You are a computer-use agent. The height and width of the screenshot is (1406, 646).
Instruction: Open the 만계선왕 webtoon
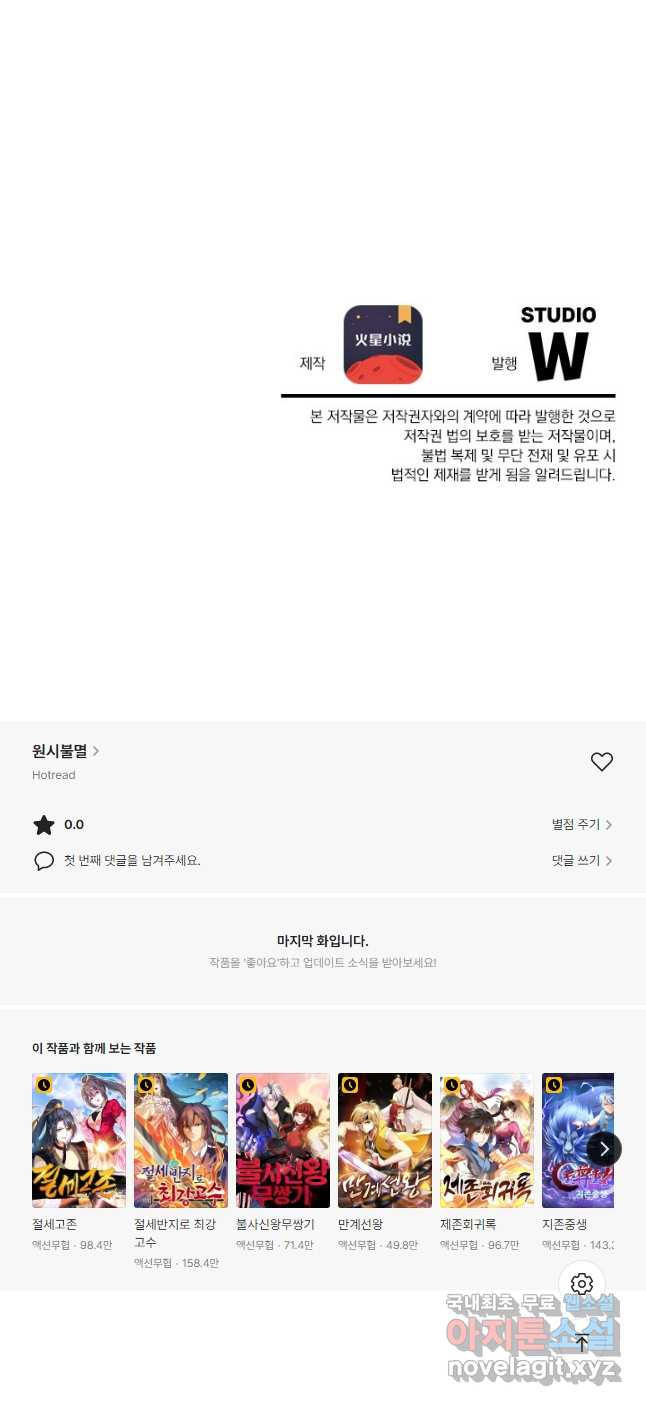pyautogui.click(x=385, y=1140)
